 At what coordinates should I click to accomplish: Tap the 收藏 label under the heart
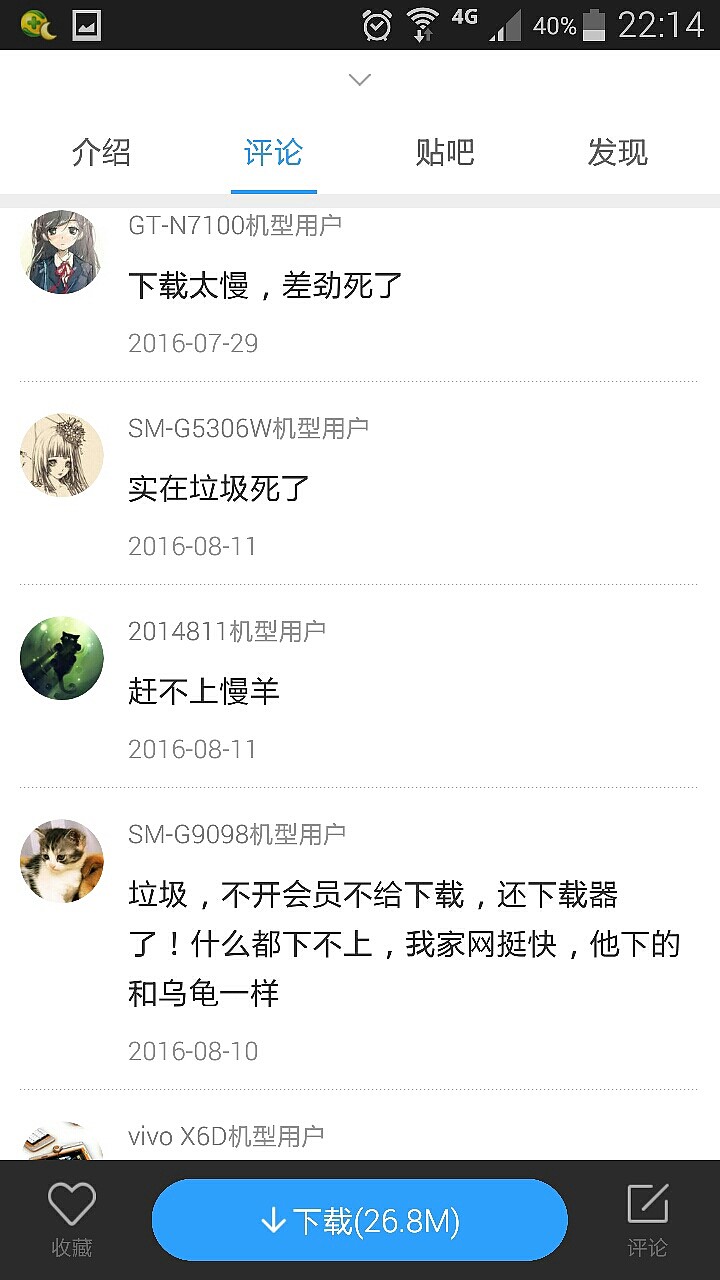pos(71,1247)
